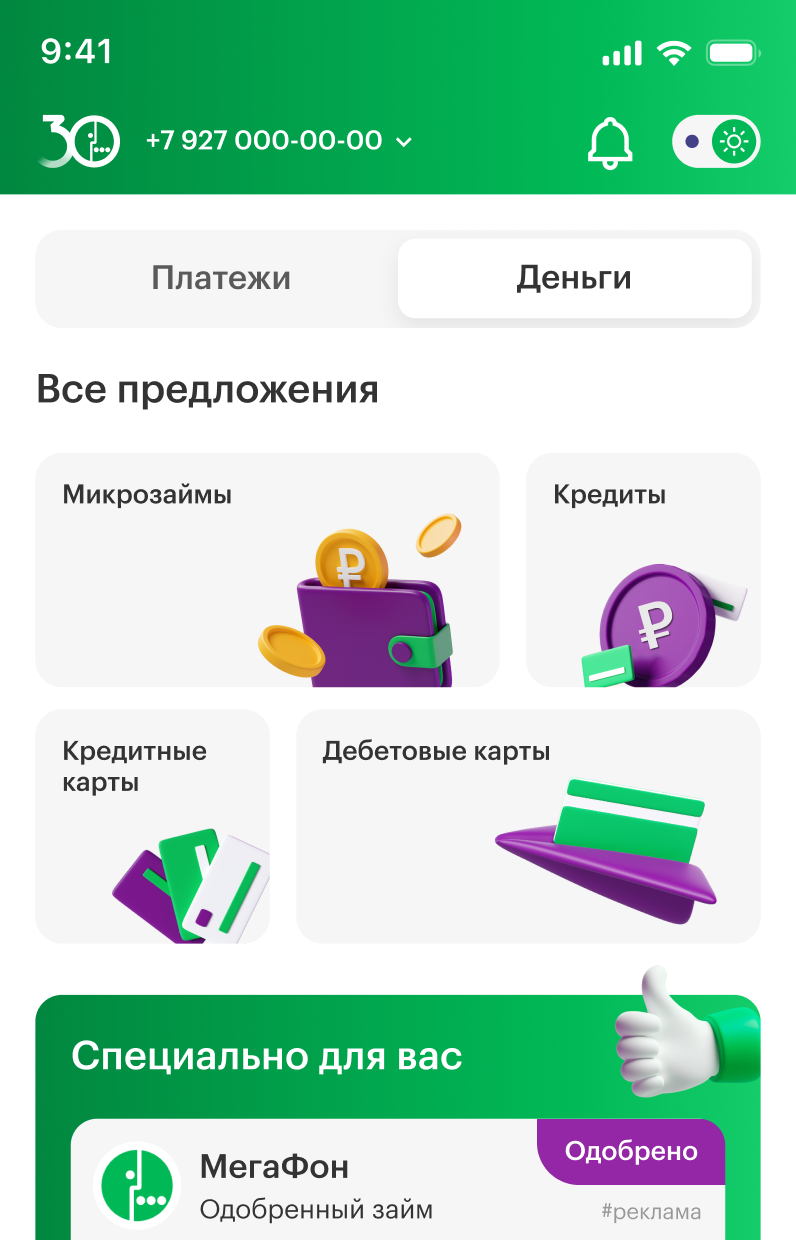Toggle the light/dark theme switch

pyautogui.click(x=716, y=141)
